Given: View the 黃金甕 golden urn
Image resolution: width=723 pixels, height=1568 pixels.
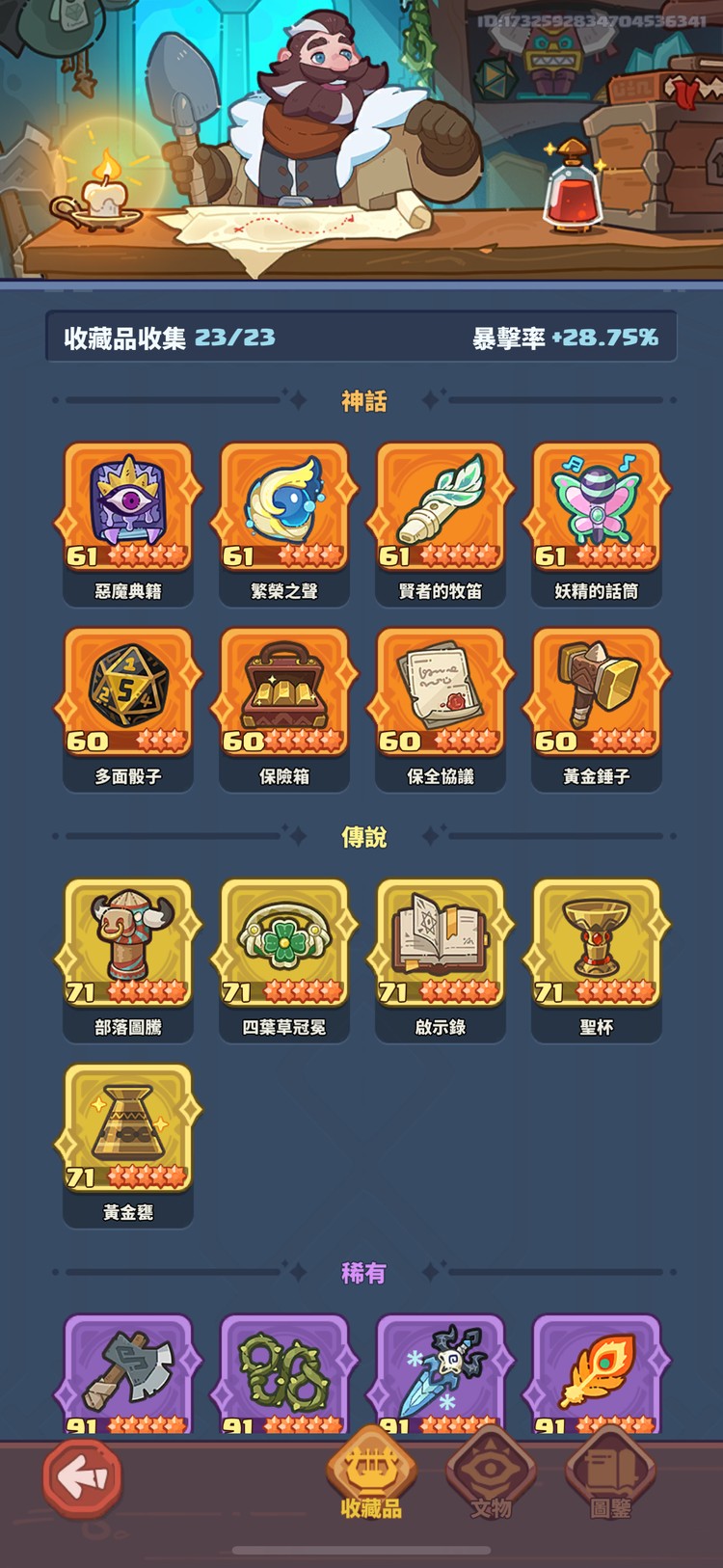Looking at the screenshot, I should [x=127, y=1130].
